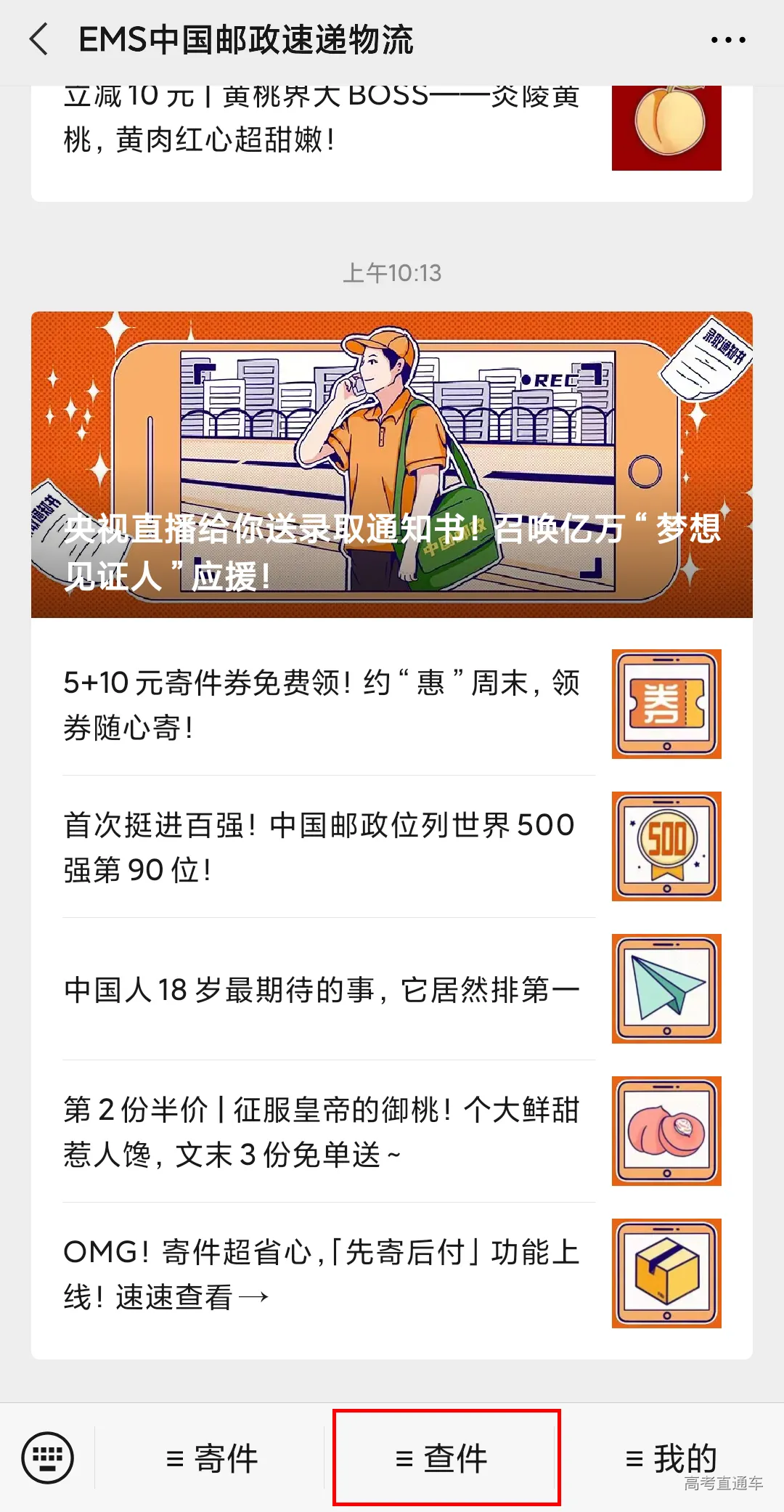This screenshot has height=1512, width=784.
Task: Open the 央视直播录取通知书 banner article
Action: point(392,465)
